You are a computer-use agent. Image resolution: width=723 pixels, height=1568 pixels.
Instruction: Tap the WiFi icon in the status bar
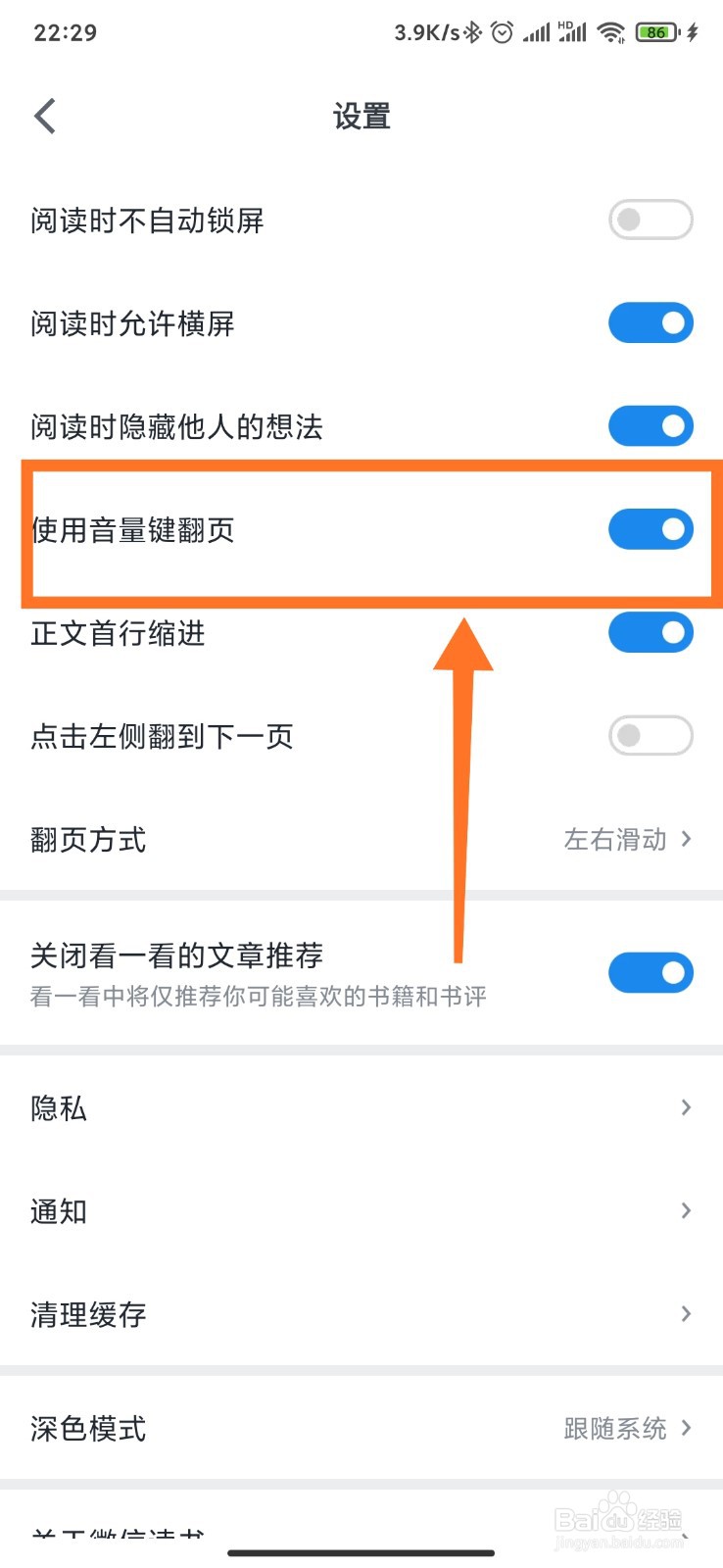[x=611, y=31]
